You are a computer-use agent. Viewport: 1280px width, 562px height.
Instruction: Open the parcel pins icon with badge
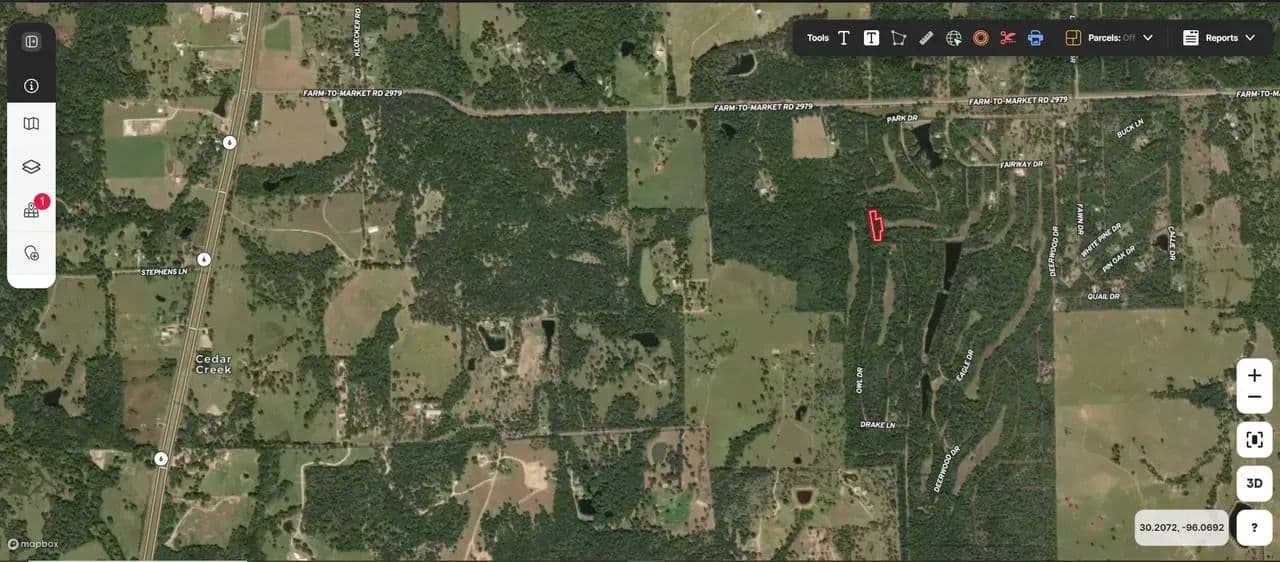[x=31, y=210]
